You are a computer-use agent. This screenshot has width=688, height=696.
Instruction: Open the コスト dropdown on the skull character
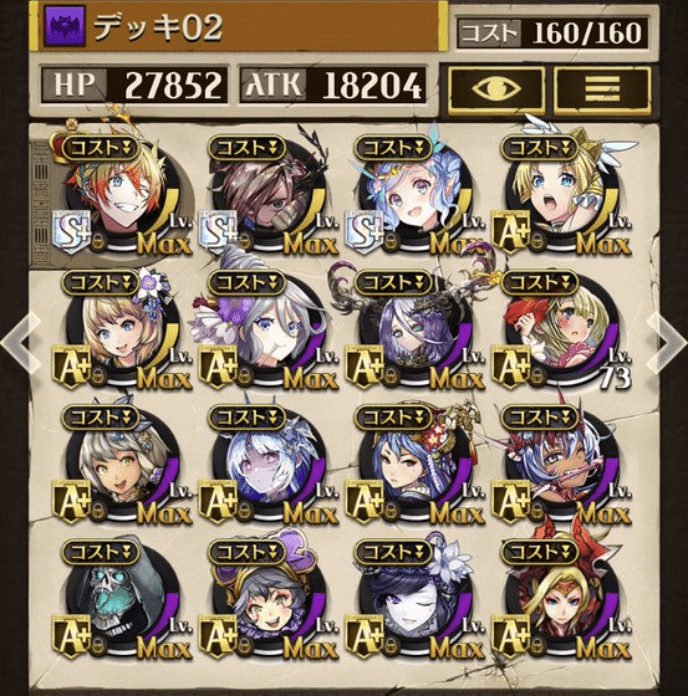pos(100,551)
